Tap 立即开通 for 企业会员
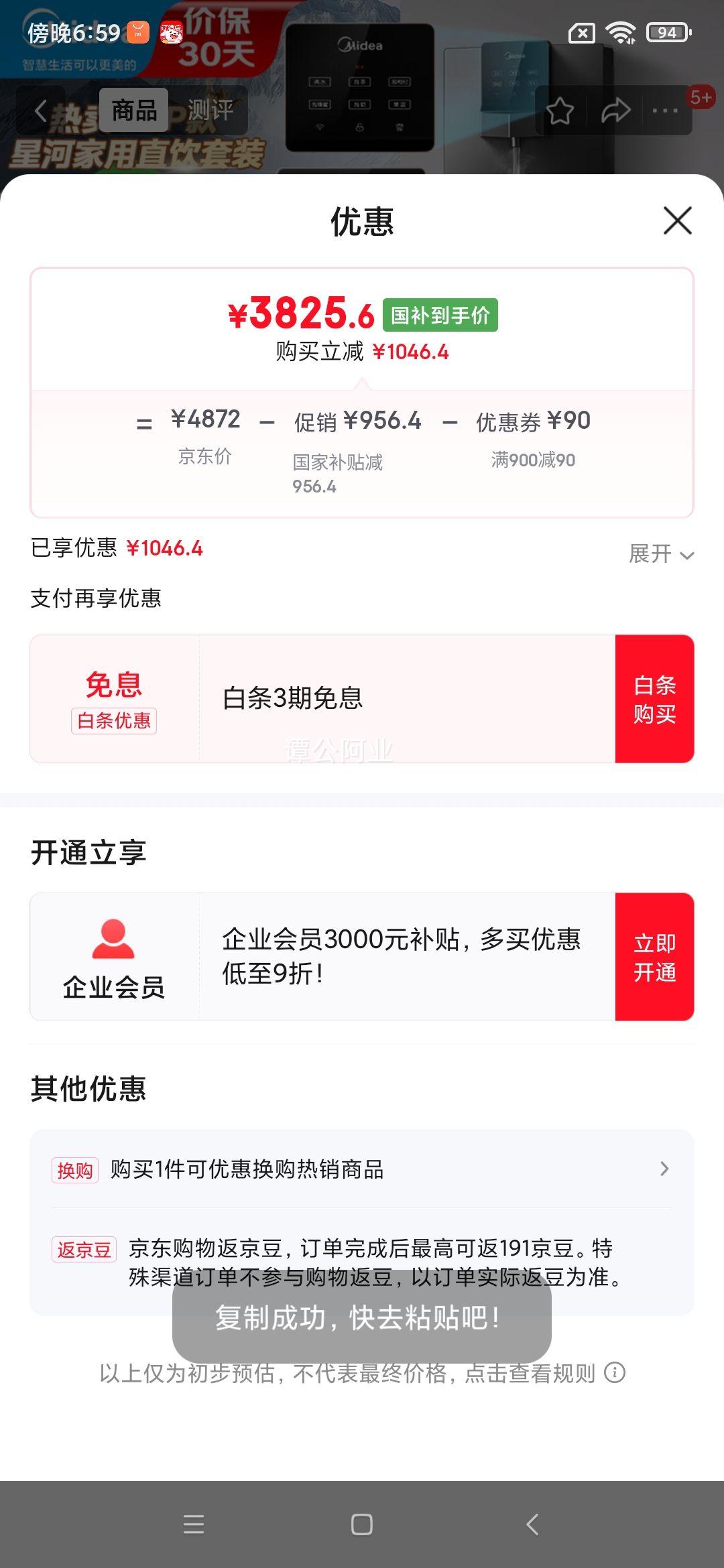724x1568 pixels. tap(654, 957)
